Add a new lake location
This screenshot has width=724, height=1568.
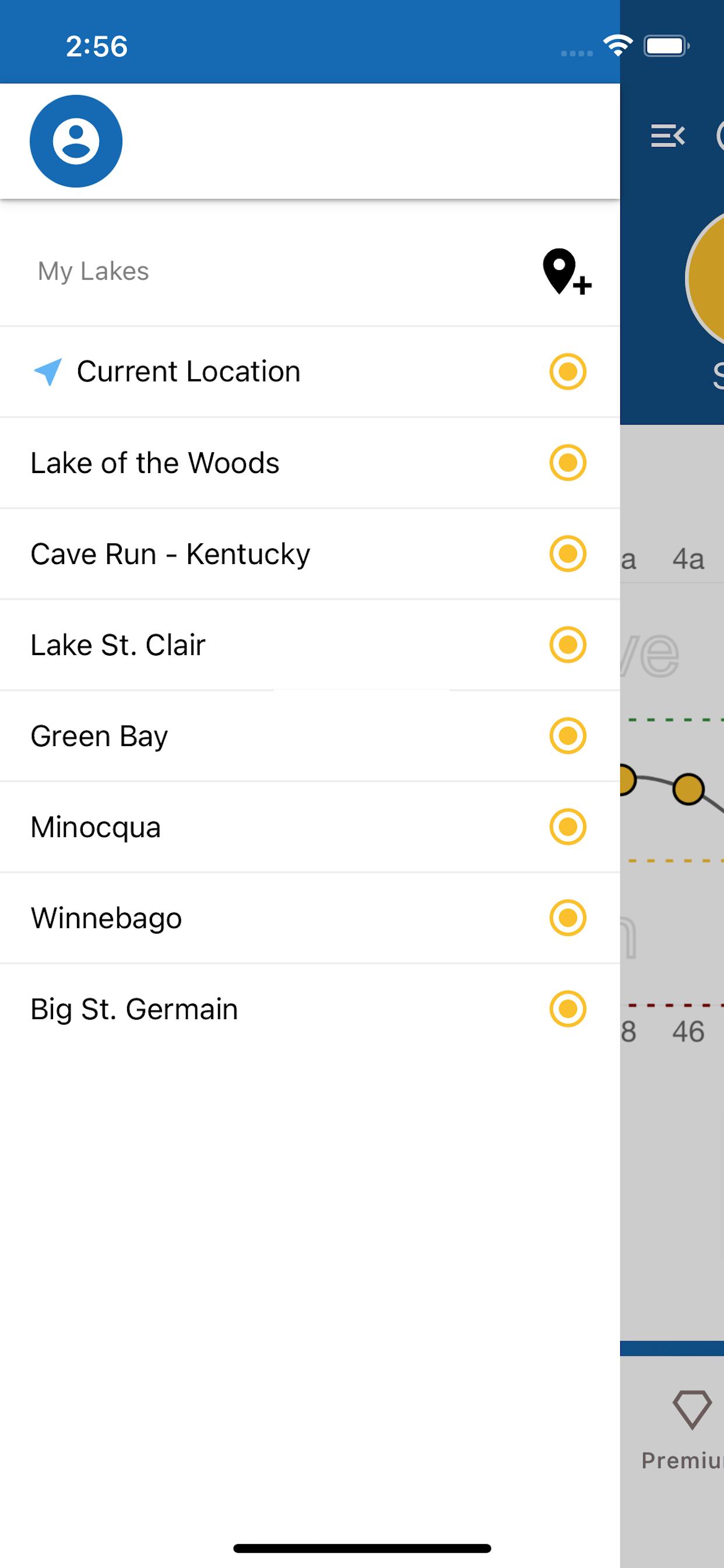click(567, 271)
